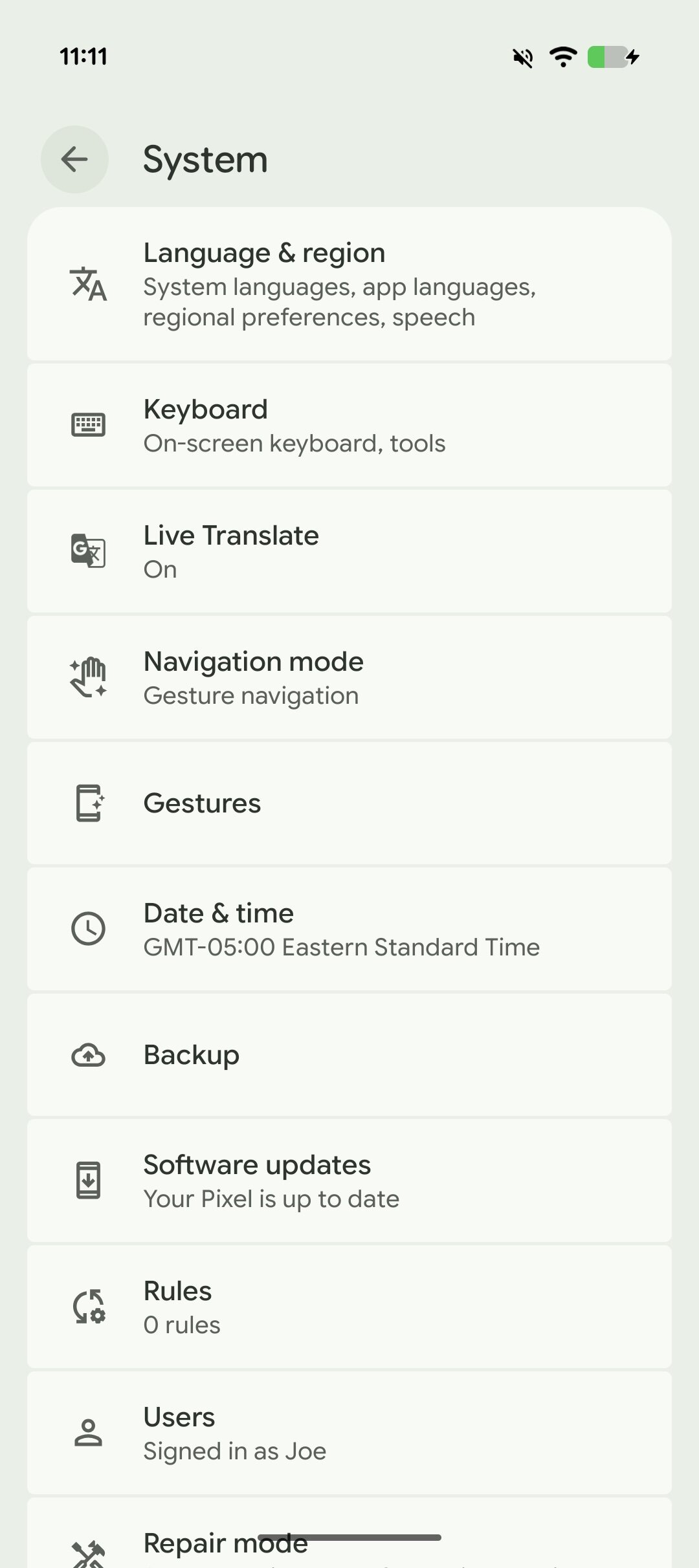Tap the Users person icon
Viewport: 699px width, 1568px height.
(87, 1433)
